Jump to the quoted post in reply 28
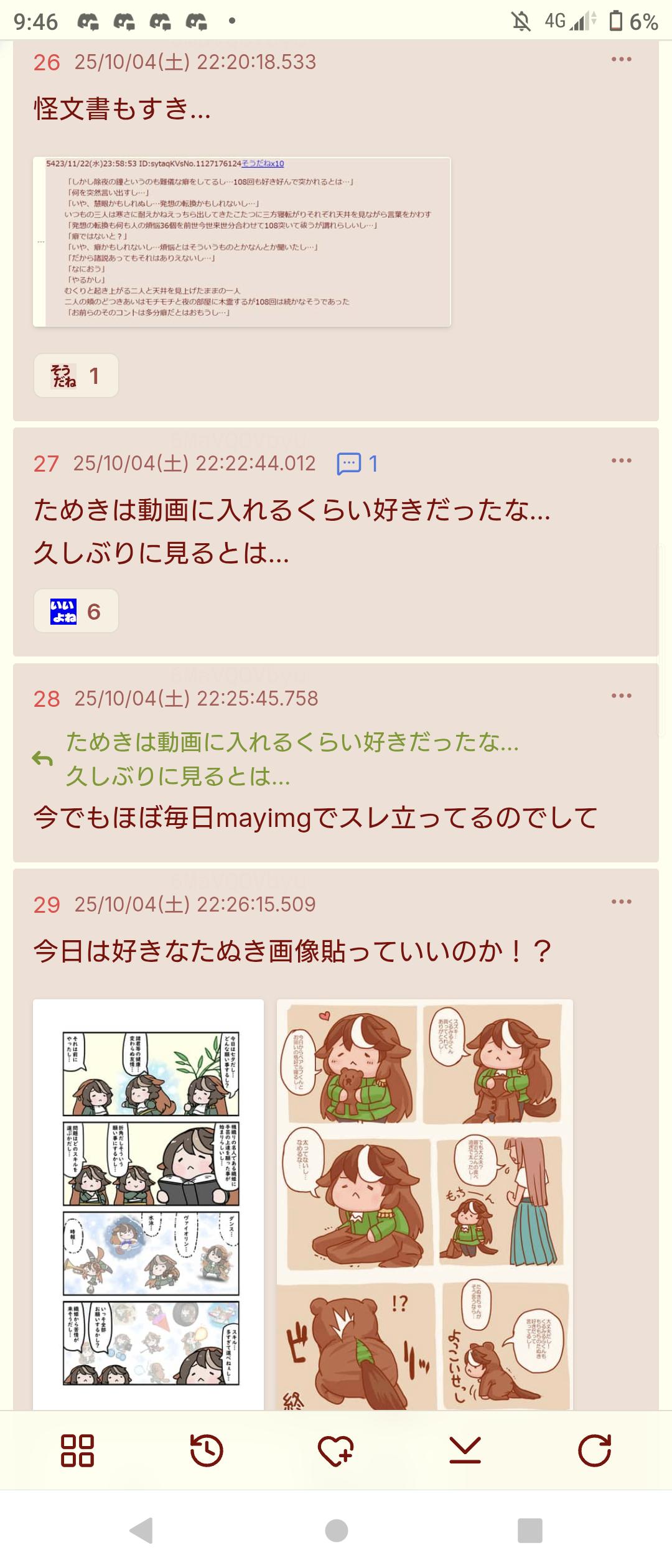This screenshot has height=1568, width=672. 292,759
